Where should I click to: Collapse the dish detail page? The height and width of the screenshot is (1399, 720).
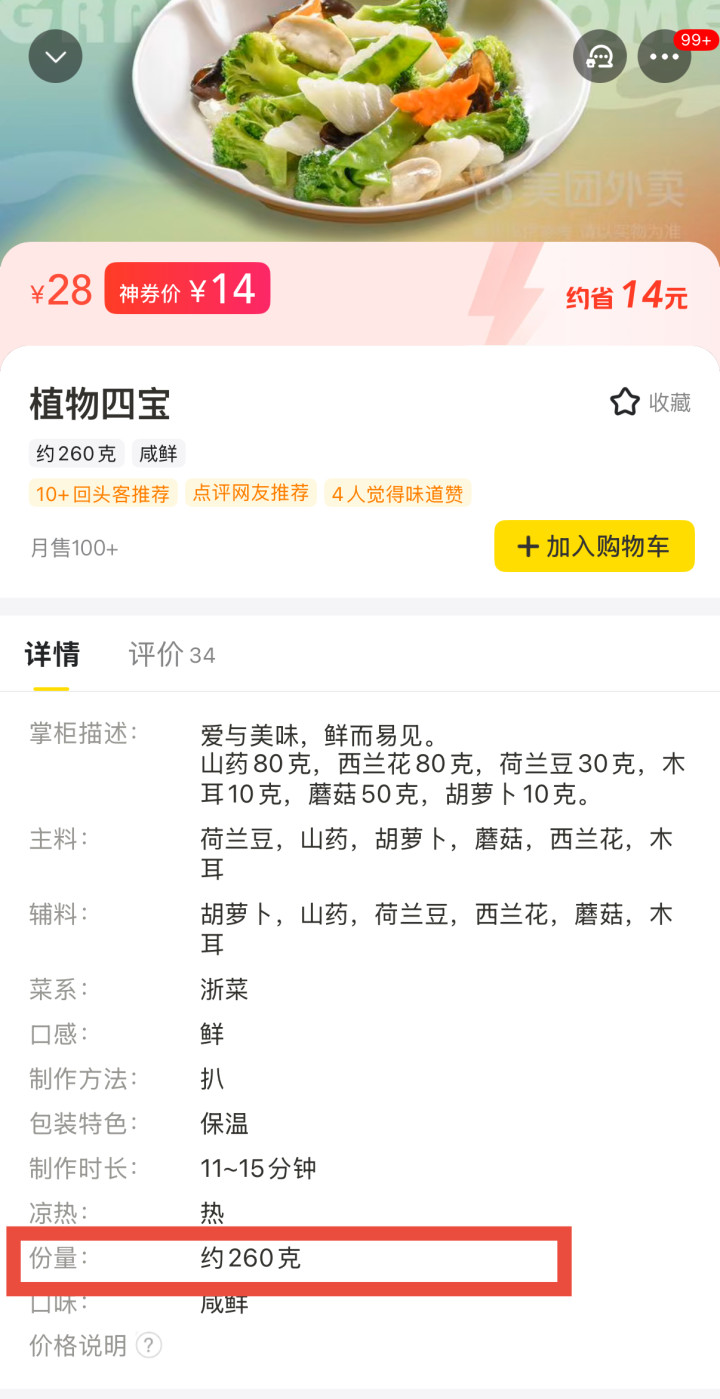(55, 56)
